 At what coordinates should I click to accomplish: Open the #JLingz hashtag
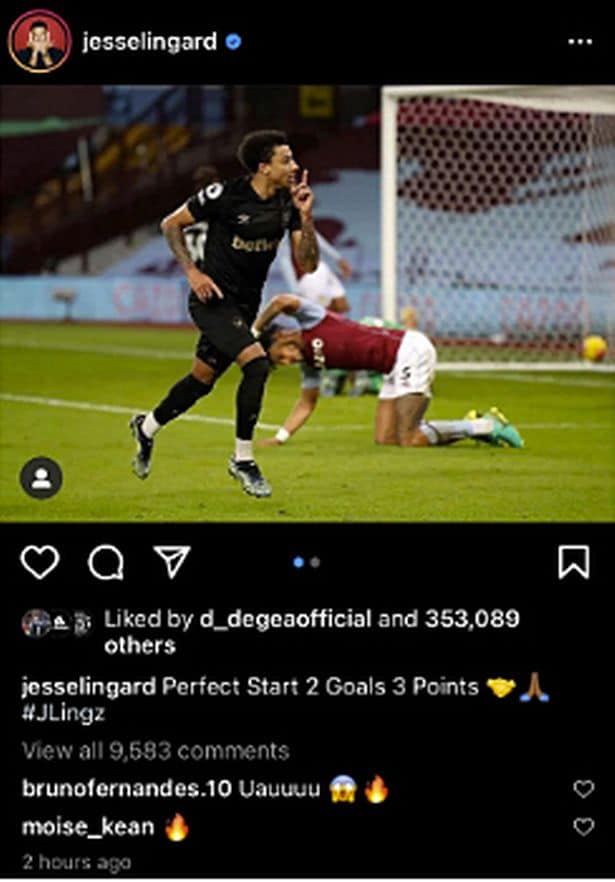62,713
